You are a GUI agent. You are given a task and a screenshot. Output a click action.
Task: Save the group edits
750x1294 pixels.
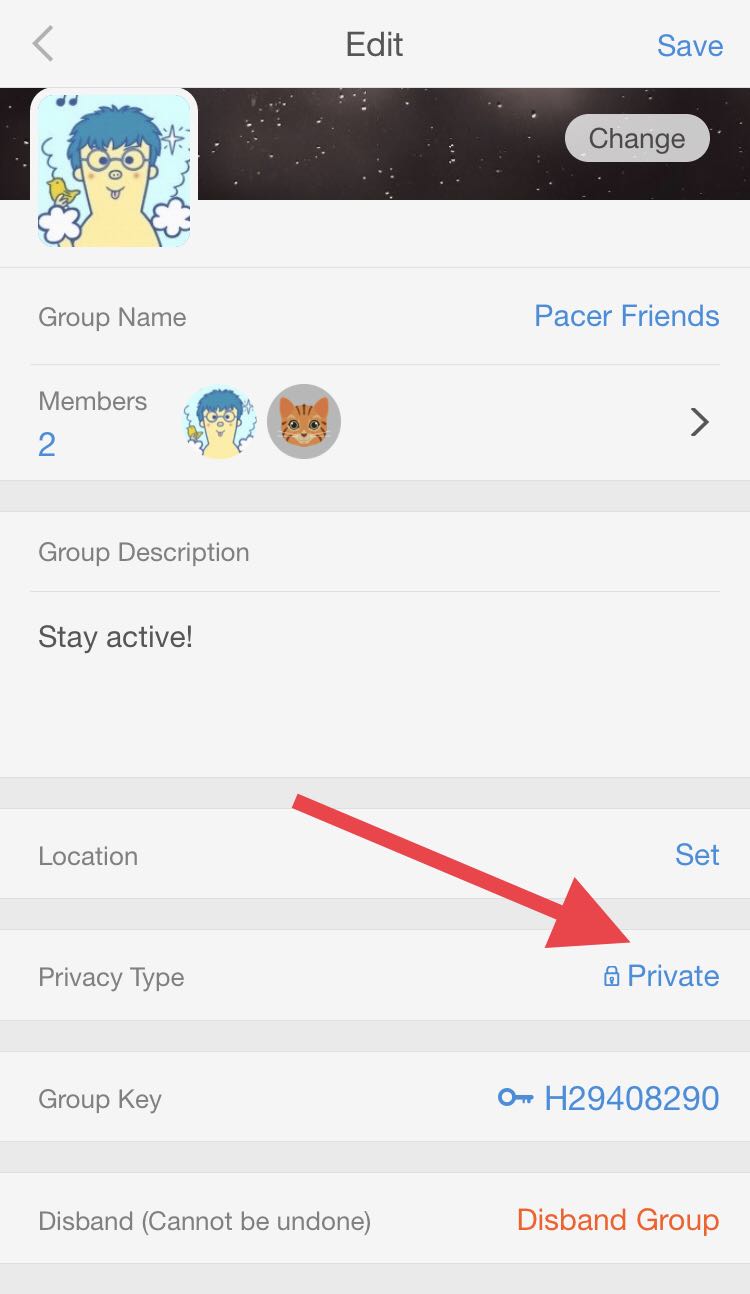click(690, 46)
